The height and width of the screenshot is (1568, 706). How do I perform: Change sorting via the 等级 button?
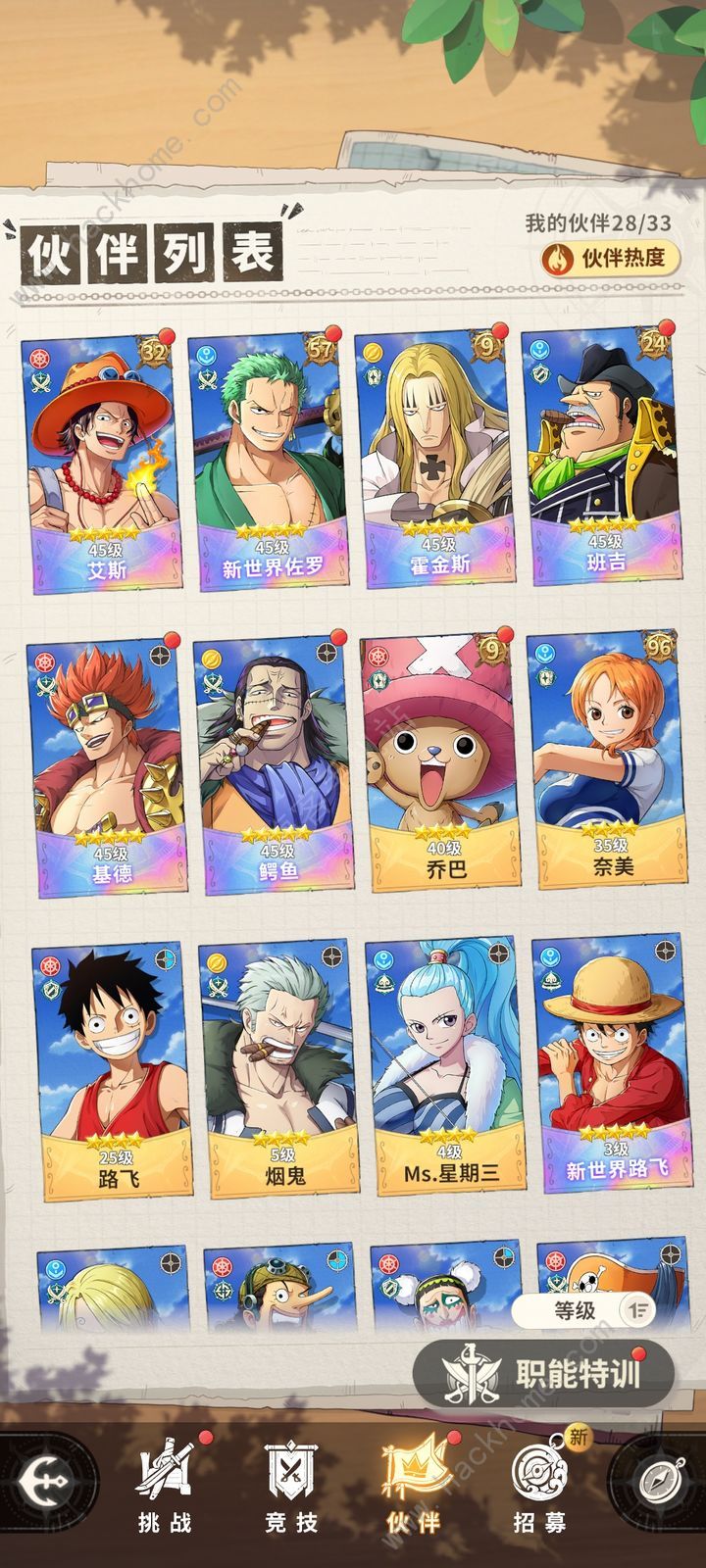[586, 1310]
